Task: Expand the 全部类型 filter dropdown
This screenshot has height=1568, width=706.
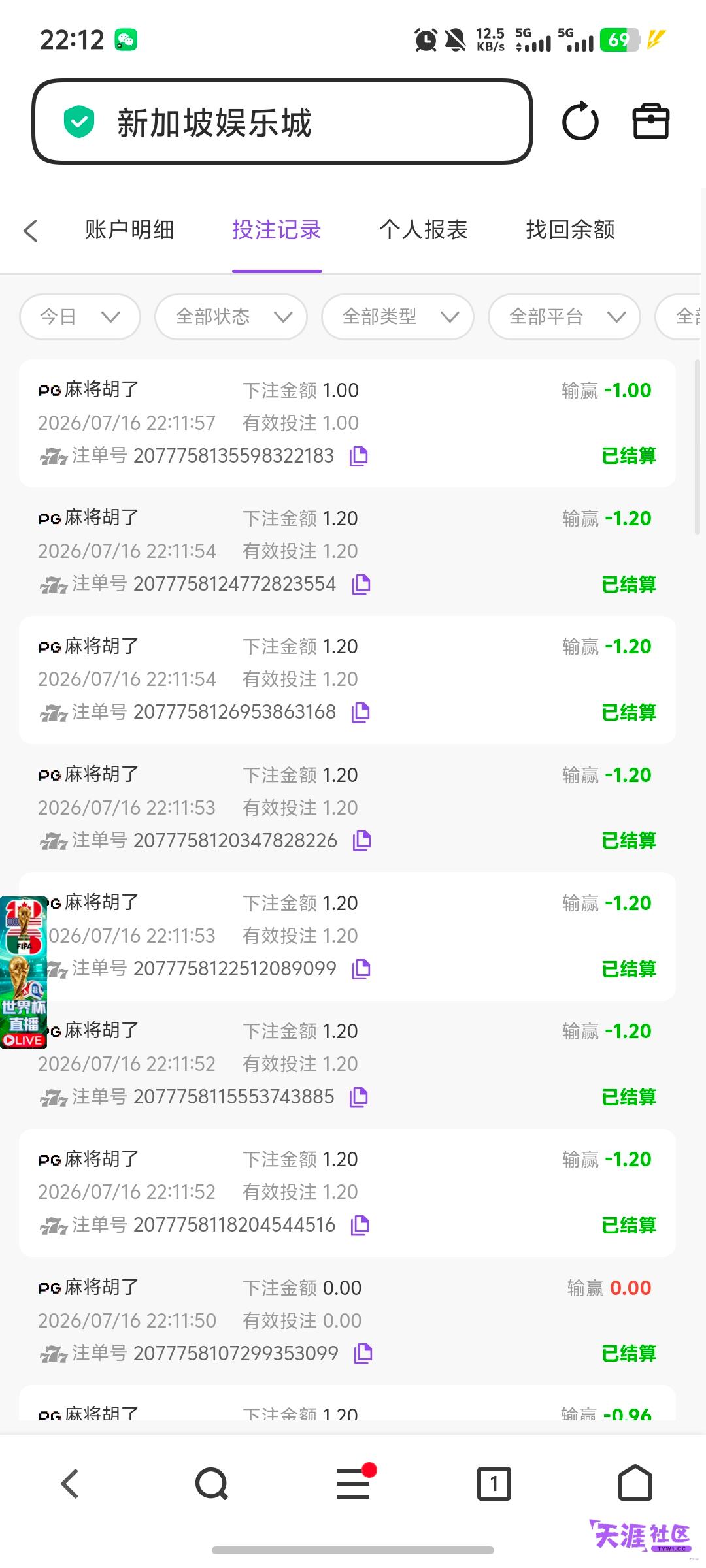Action: click(397, 317)
